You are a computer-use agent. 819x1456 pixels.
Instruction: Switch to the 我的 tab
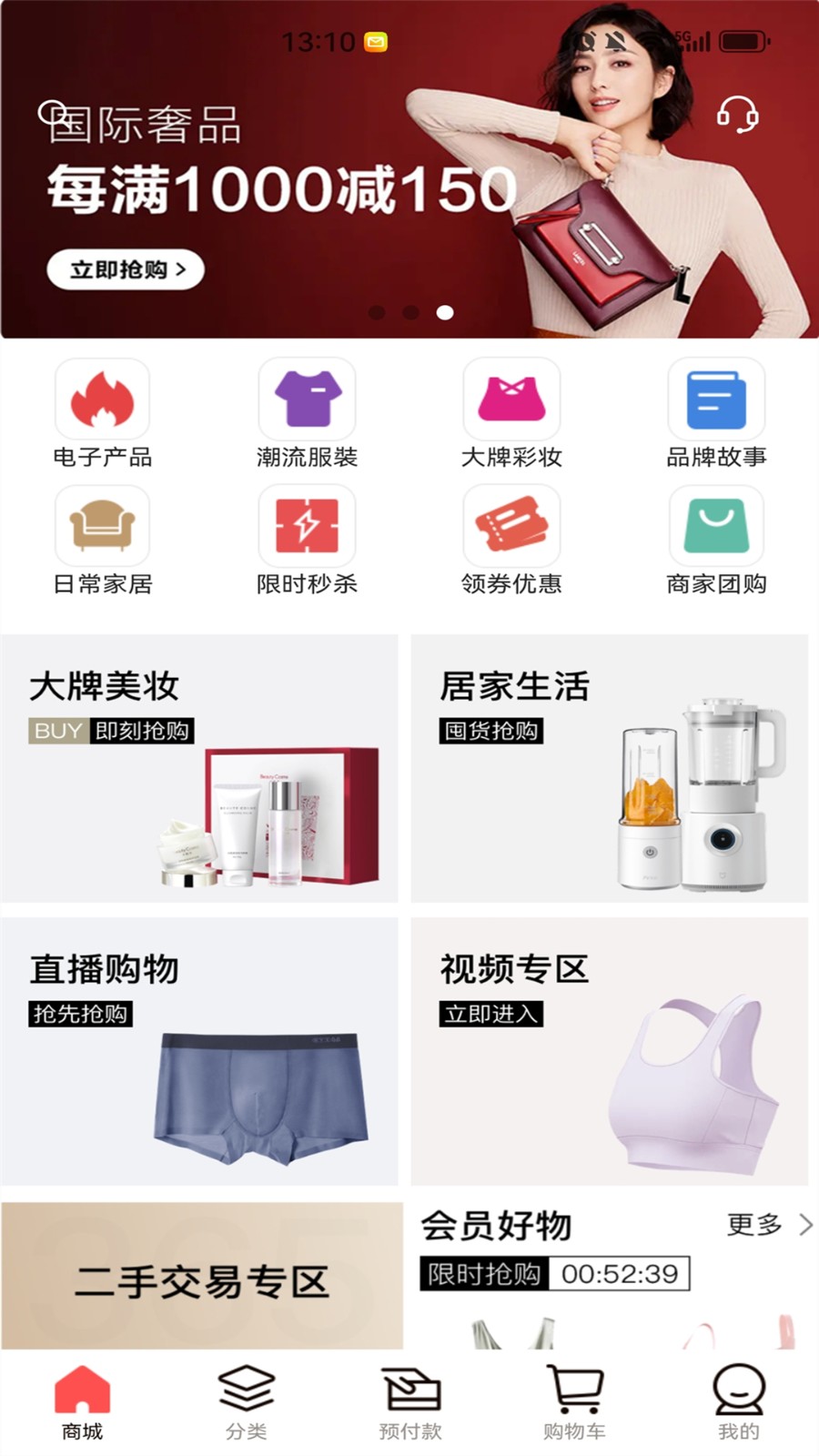click(738, 1402)
